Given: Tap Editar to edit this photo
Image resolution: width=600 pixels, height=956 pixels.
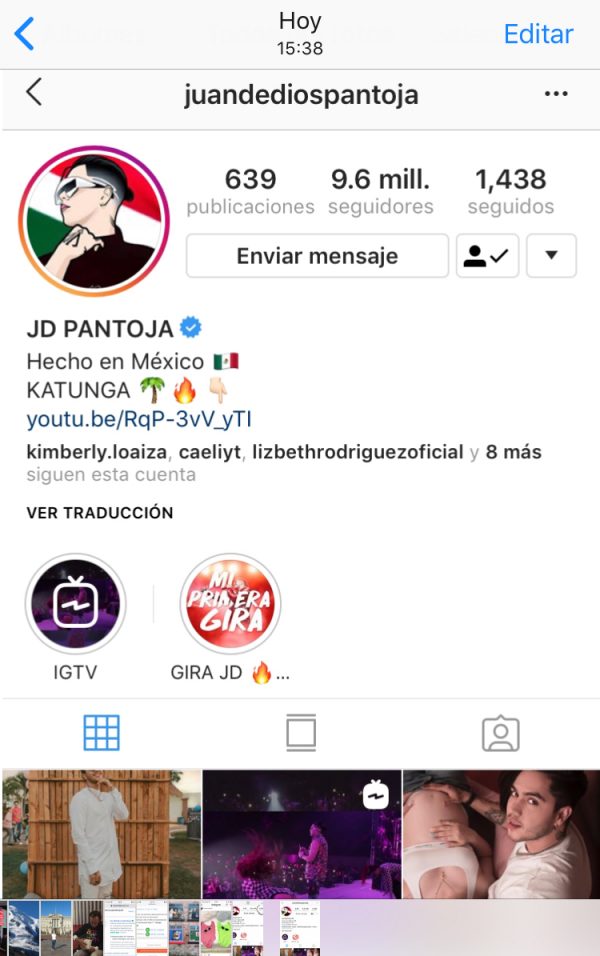Looking at the screenshot, I should click(x=538, y=34).
